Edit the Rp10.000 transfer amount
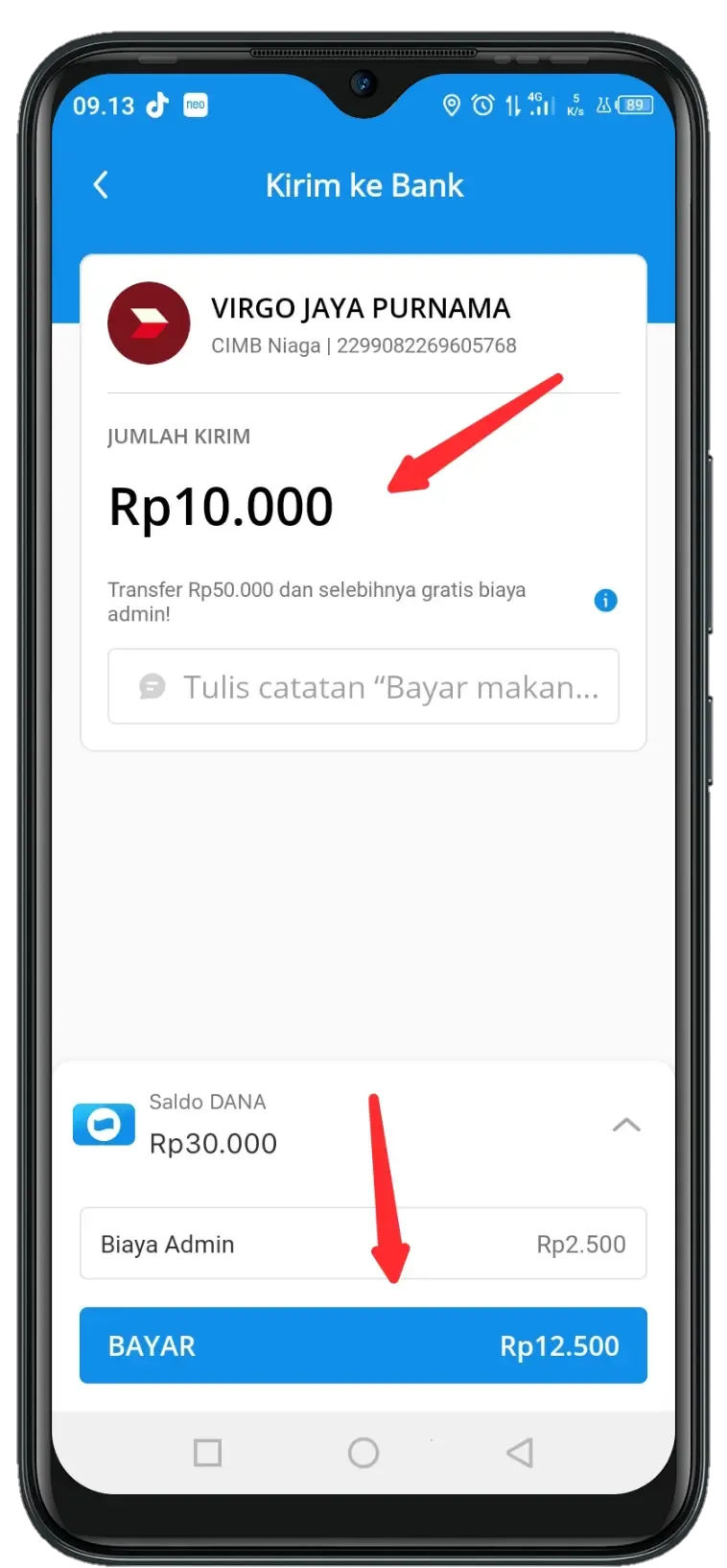 tap(221, 507)
